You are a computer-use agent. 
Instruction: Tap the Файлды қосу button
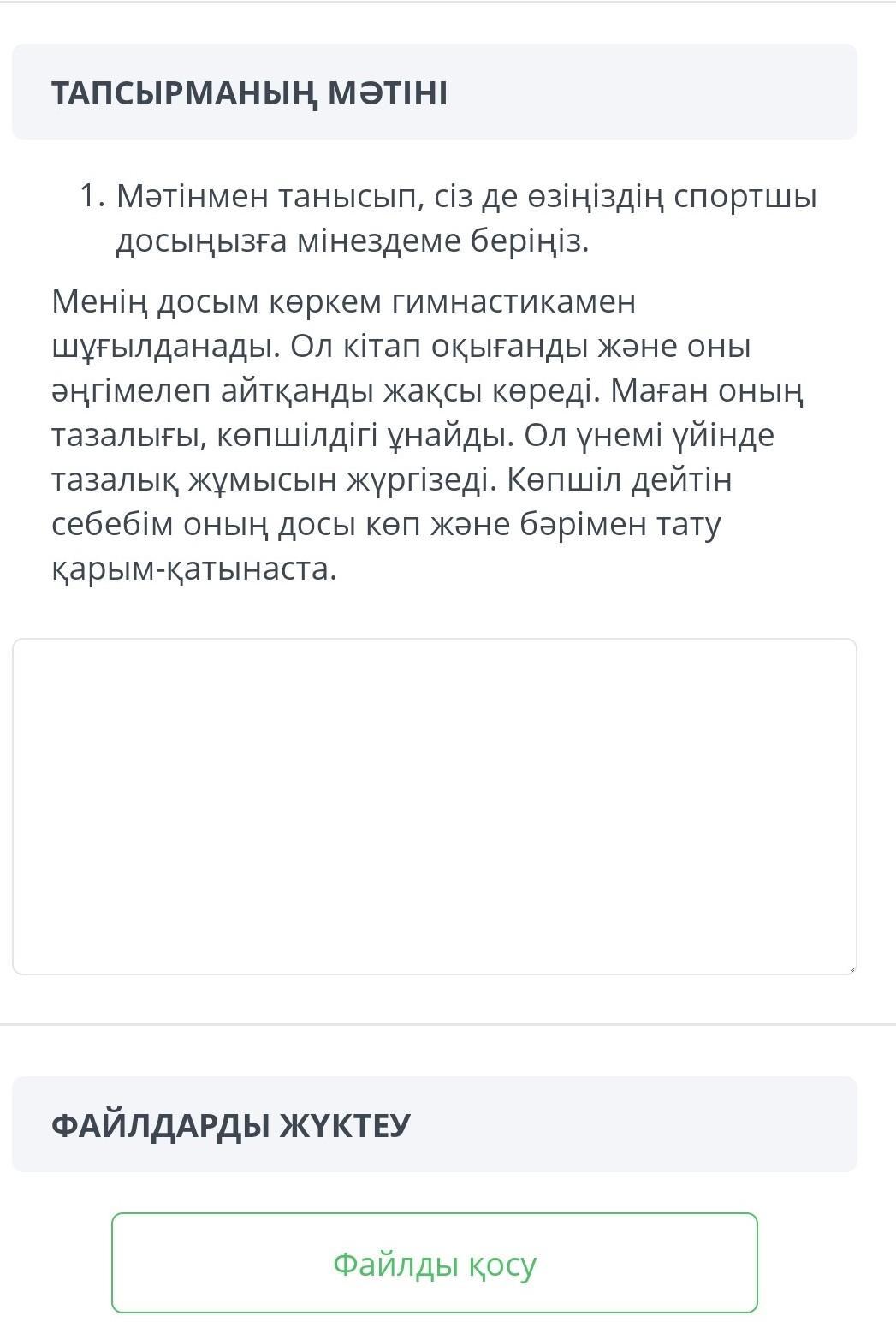click(434, 1263)
